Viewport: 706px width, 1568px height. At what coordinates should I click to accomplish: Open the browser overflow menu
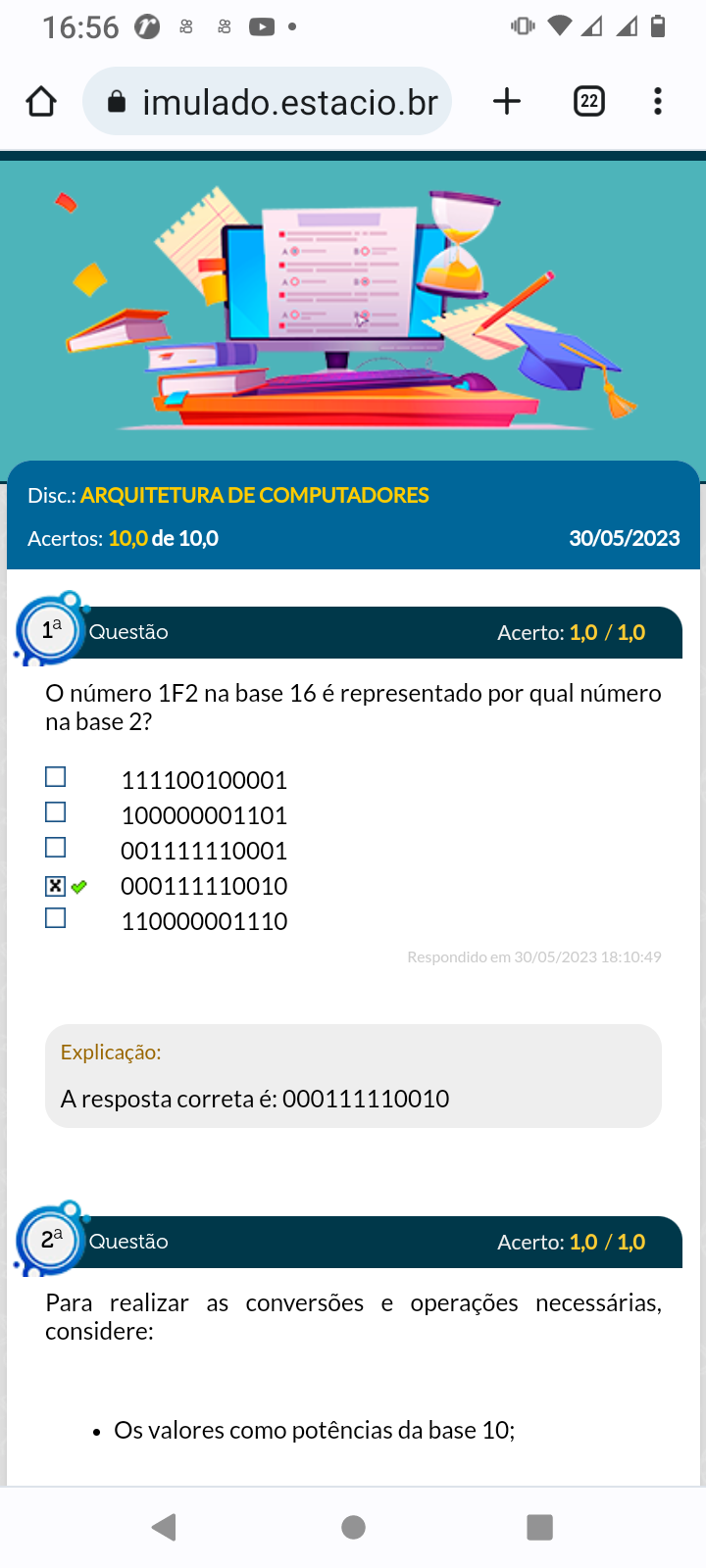click(657, 101)
